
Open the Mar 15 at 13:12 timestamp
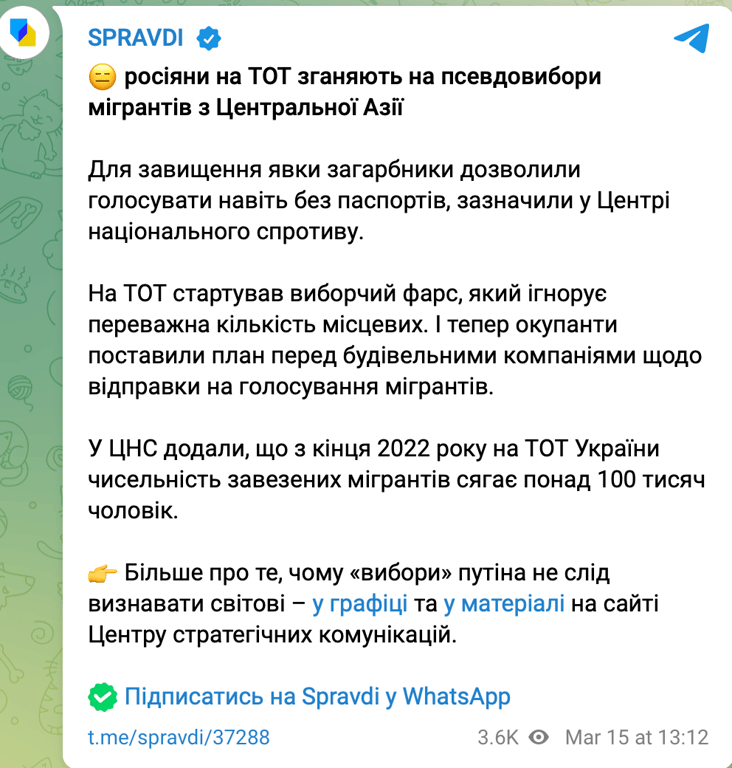(636, 738)
